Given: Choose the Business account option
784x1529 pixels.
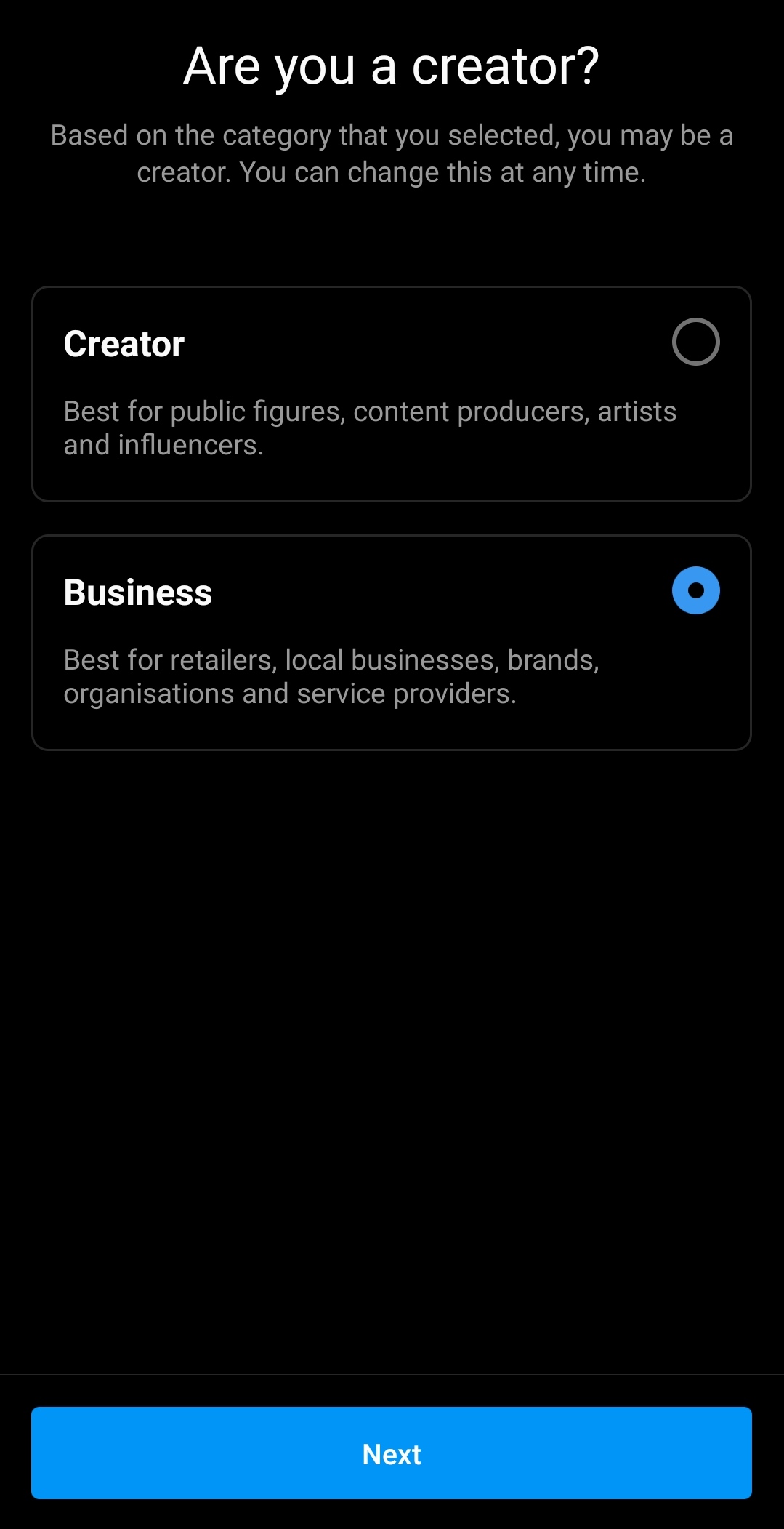Looking at the screenshot, I should click(695, 590).
